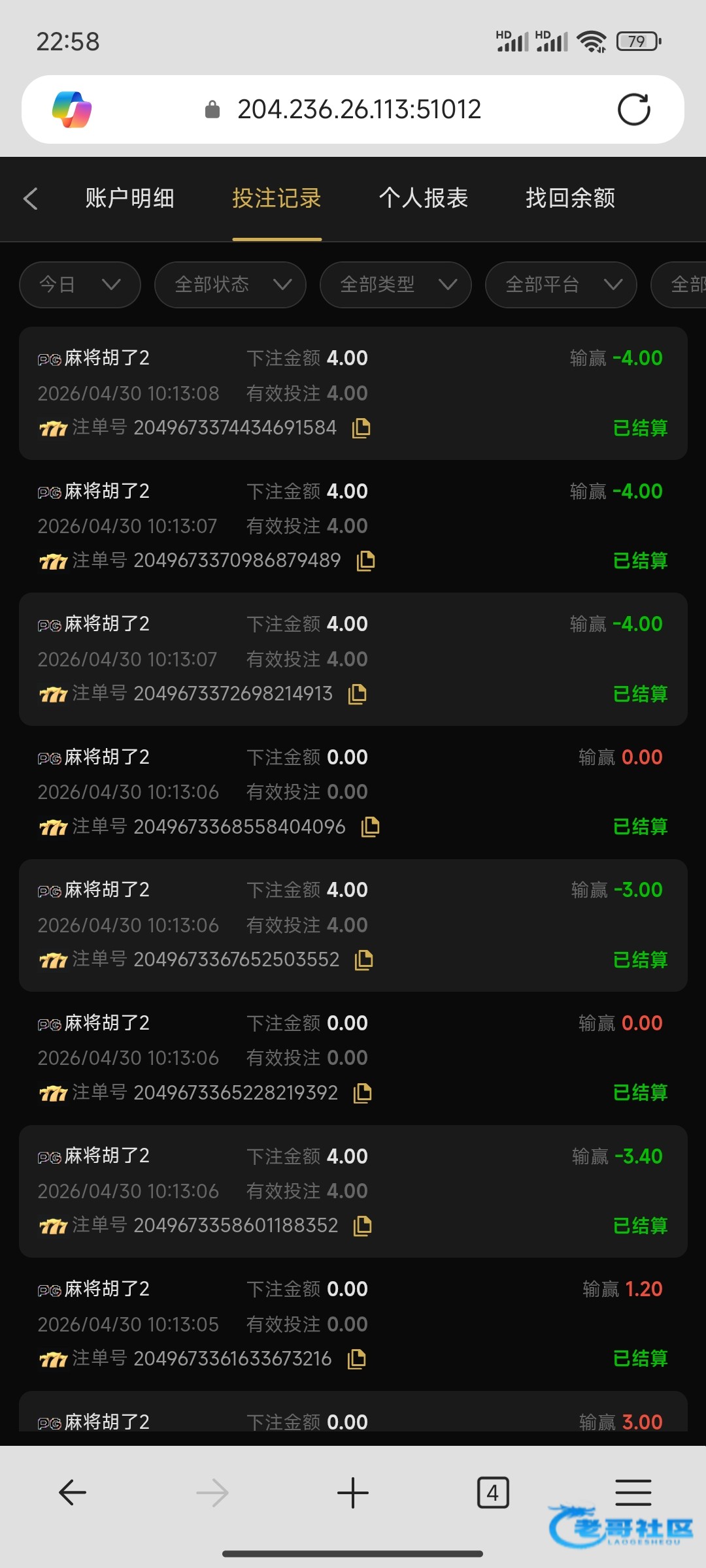Switch to the 账户明细 tab
The height and width of the screenshot is (1568, 706).
[130, 198]
